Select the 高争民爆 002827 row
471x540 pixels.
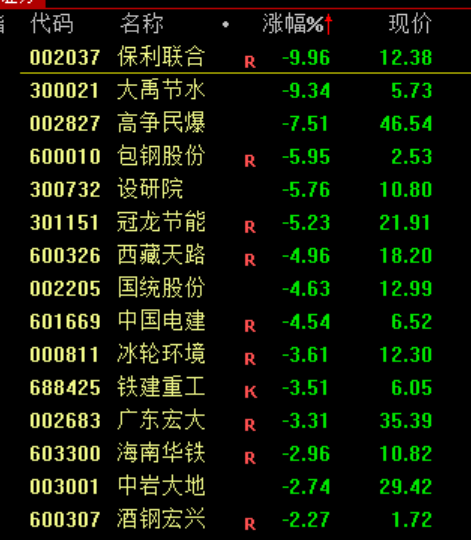[x=236, y=123]
